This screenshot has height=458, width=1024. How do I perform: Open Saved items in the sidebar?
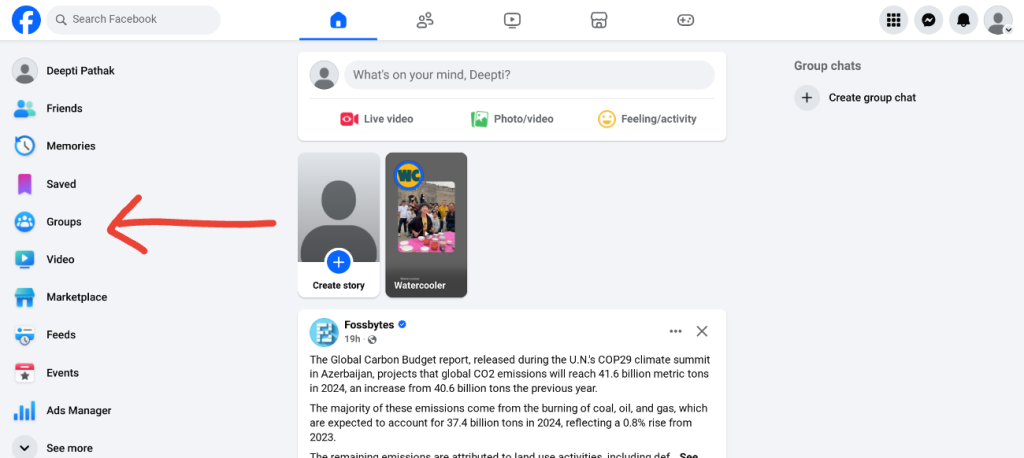(60, 184)
